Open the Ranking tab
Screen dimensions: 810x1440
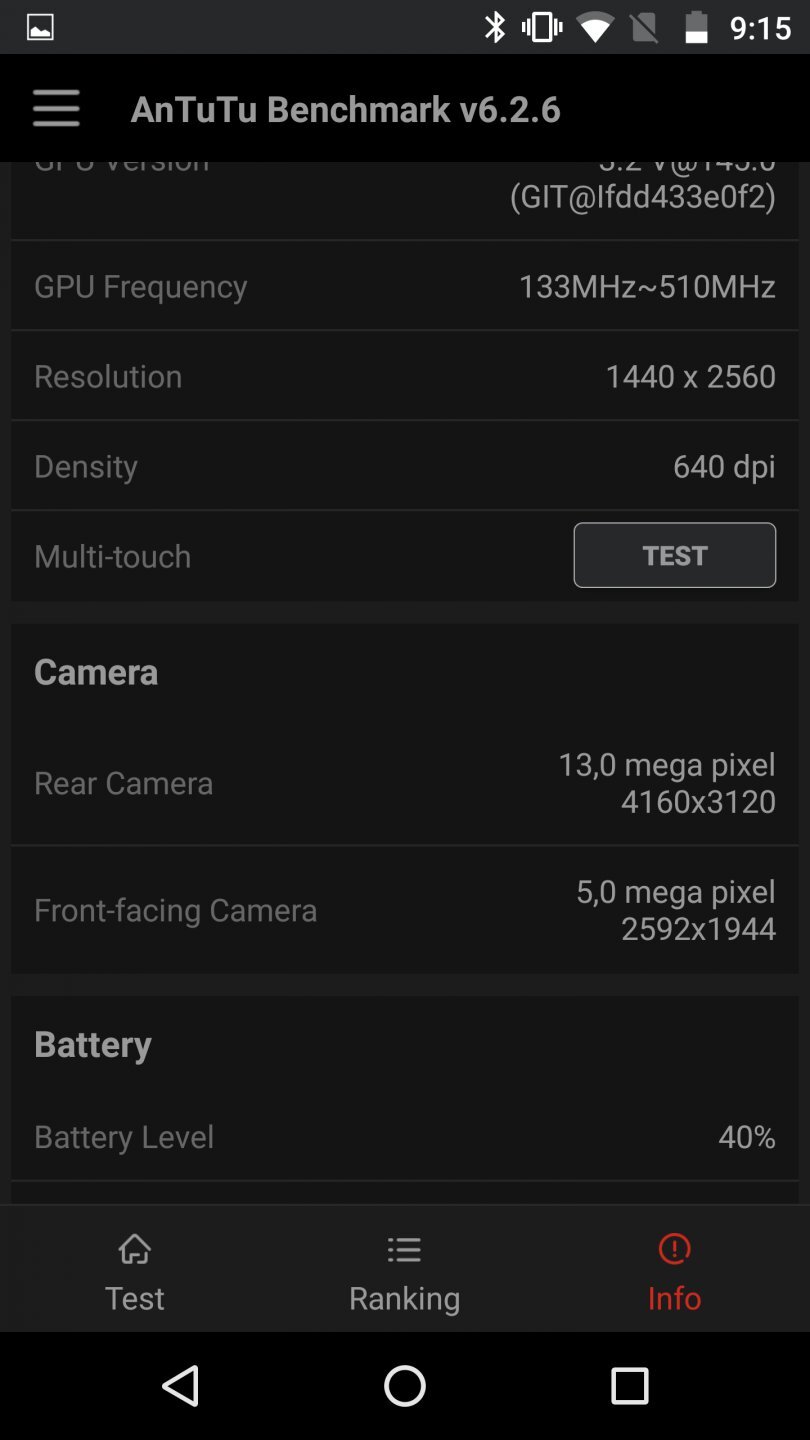tap(404, 1270)
